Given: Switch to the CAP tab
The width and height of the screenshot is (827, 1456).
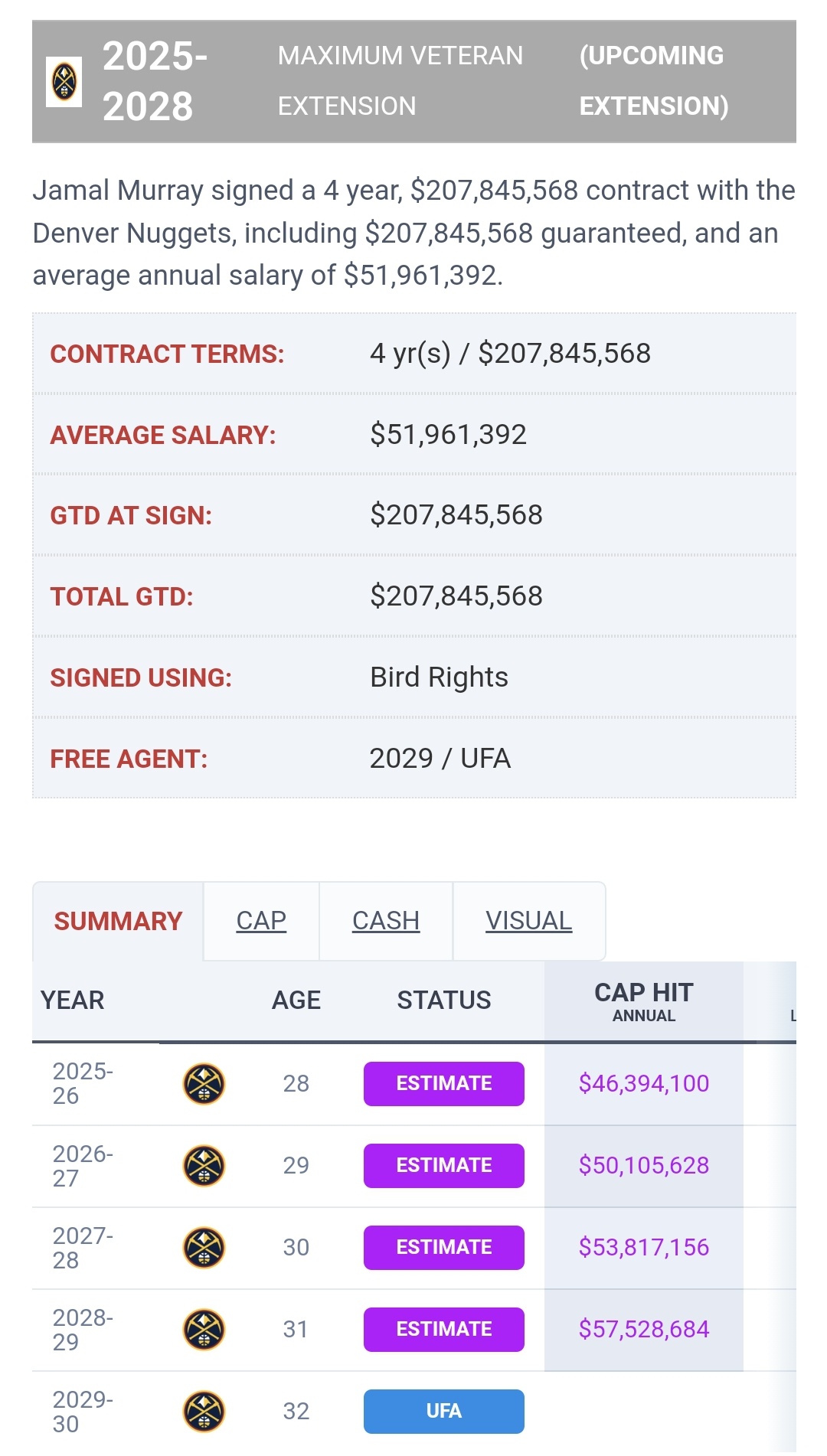Looking at the screenshot, I should coord(261,921).
